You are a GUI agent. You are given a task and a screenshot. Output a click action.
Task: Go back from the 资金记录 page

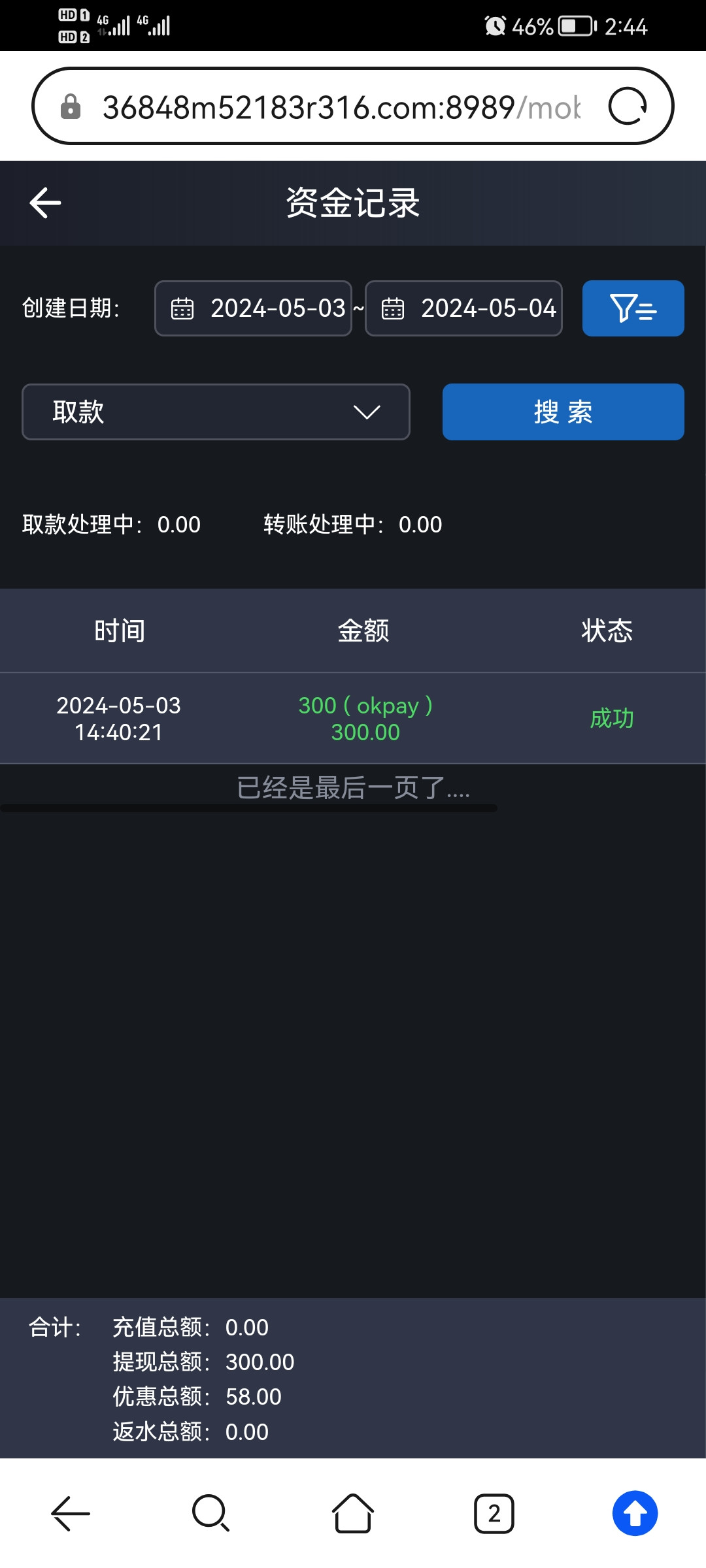click(x=45, y=203)
